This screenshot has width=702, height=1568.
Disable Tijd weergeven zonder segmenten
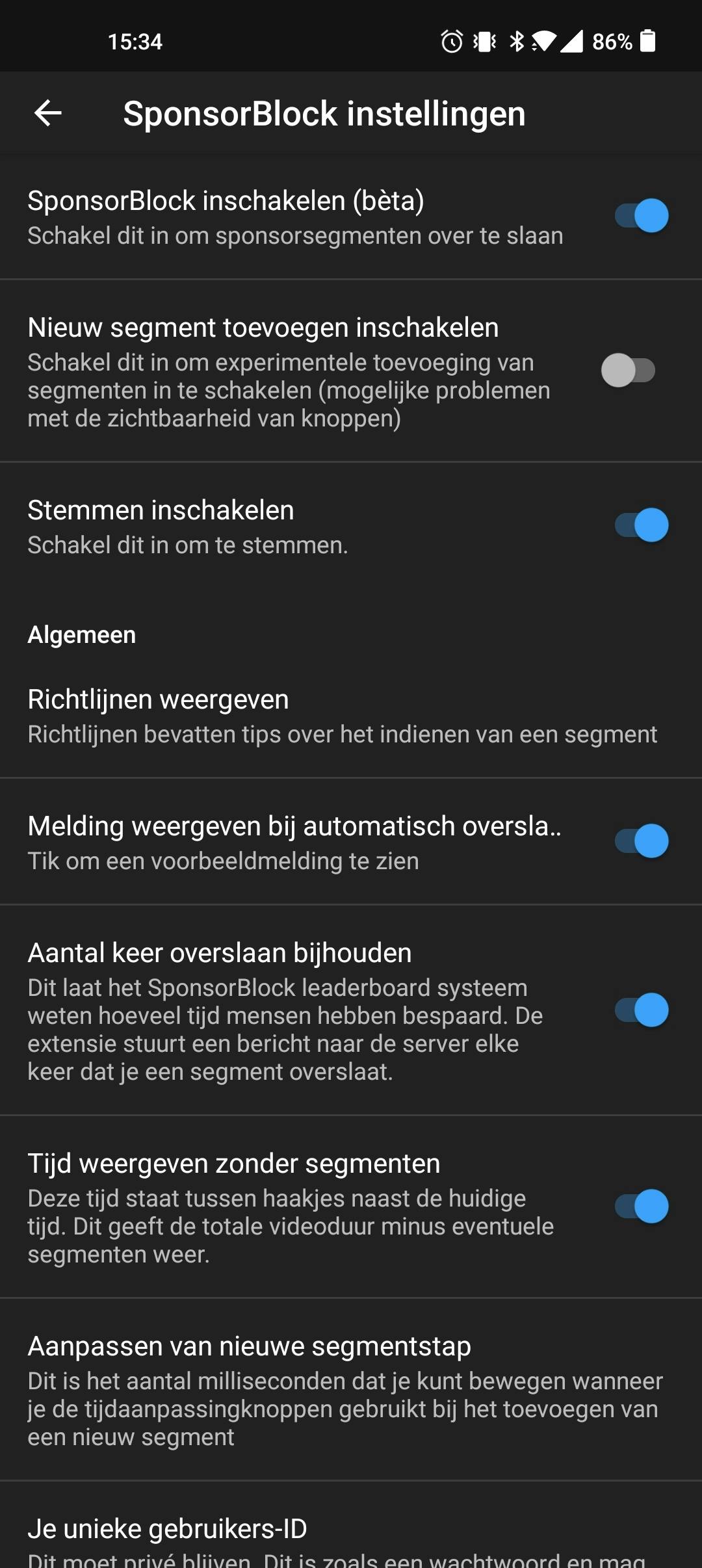641,1207
